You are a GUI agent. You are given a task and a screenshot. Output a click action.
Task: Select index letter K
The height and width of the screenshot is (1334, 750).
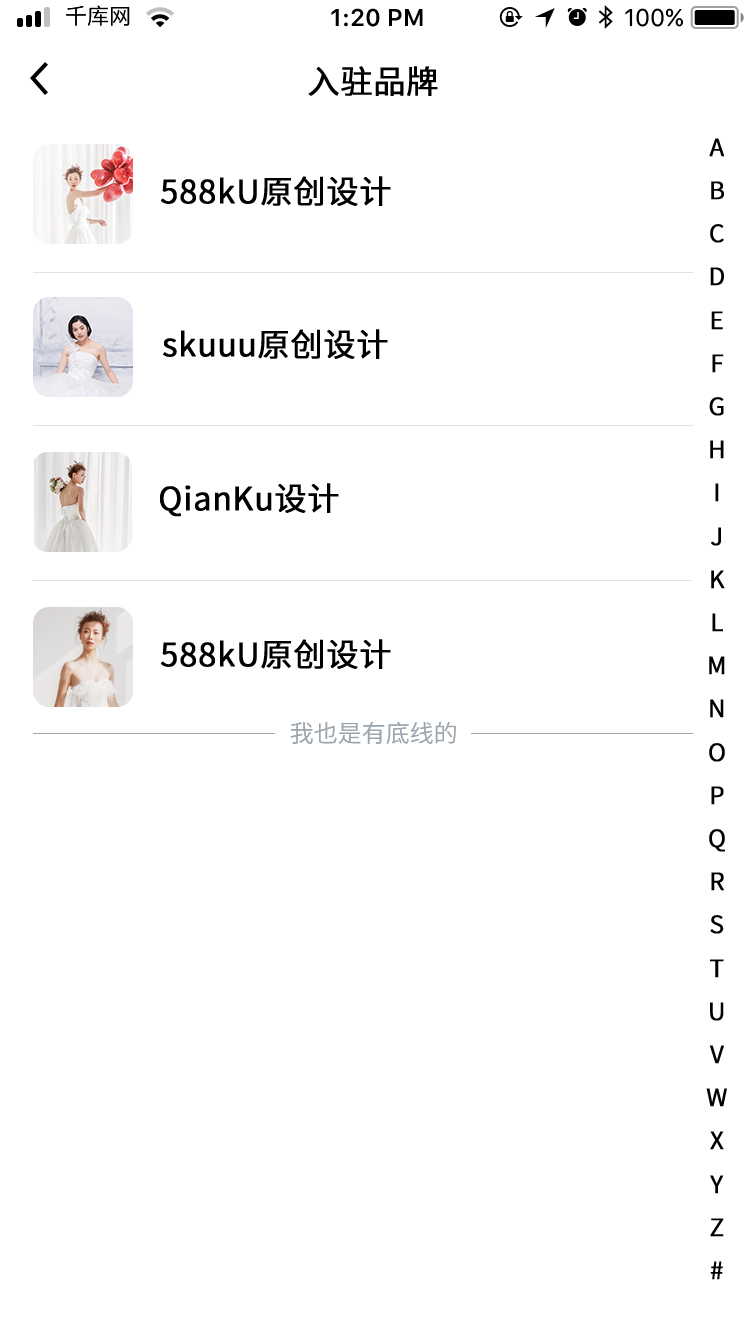point(716,580)
